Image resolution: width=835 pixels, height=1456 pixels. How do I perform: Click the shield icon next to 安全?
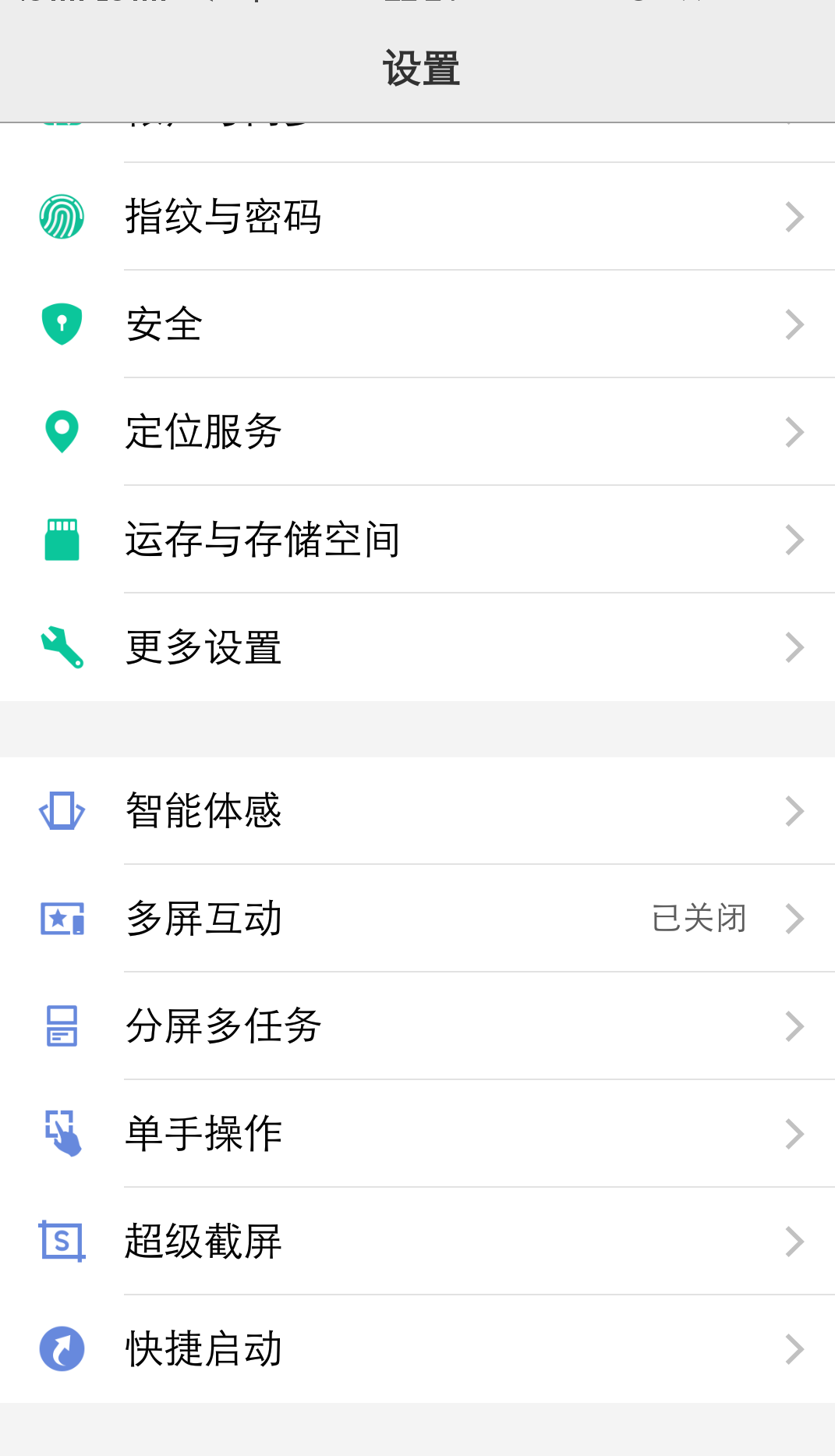(61, 324)
